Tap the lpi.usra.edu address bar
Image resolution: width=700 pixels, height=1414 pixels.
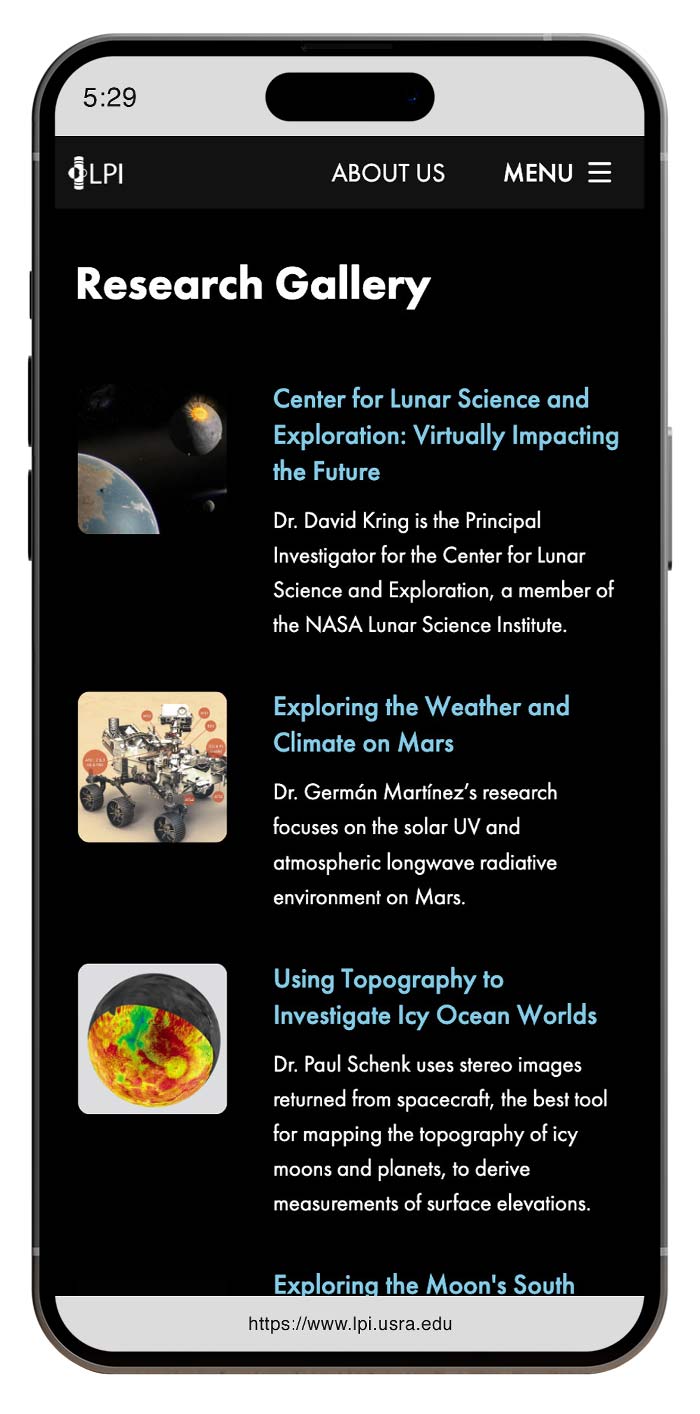point(350,1324)
